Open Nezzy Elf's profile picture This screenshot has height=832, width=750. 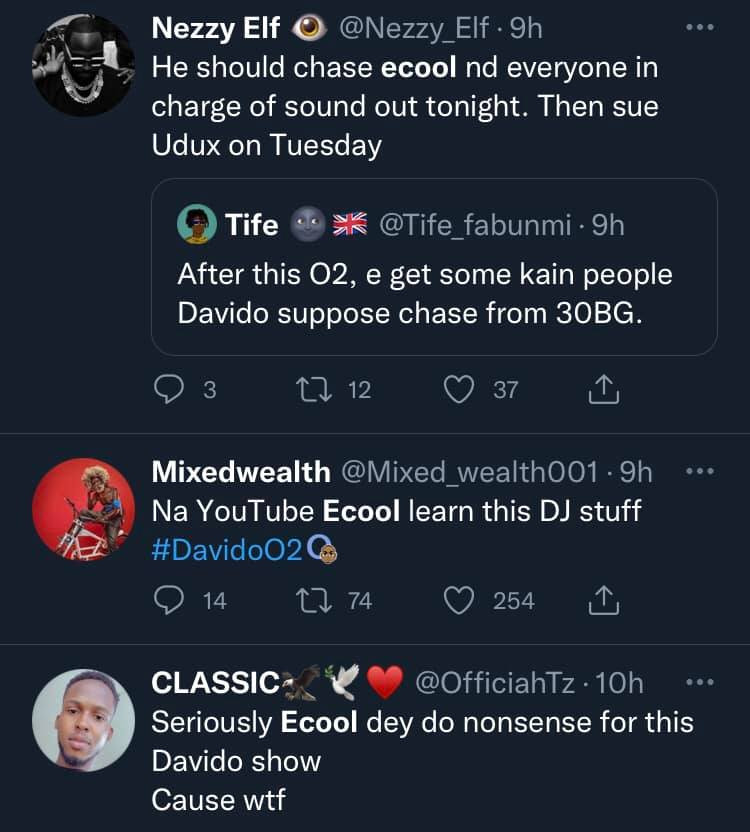coord(83,66)
